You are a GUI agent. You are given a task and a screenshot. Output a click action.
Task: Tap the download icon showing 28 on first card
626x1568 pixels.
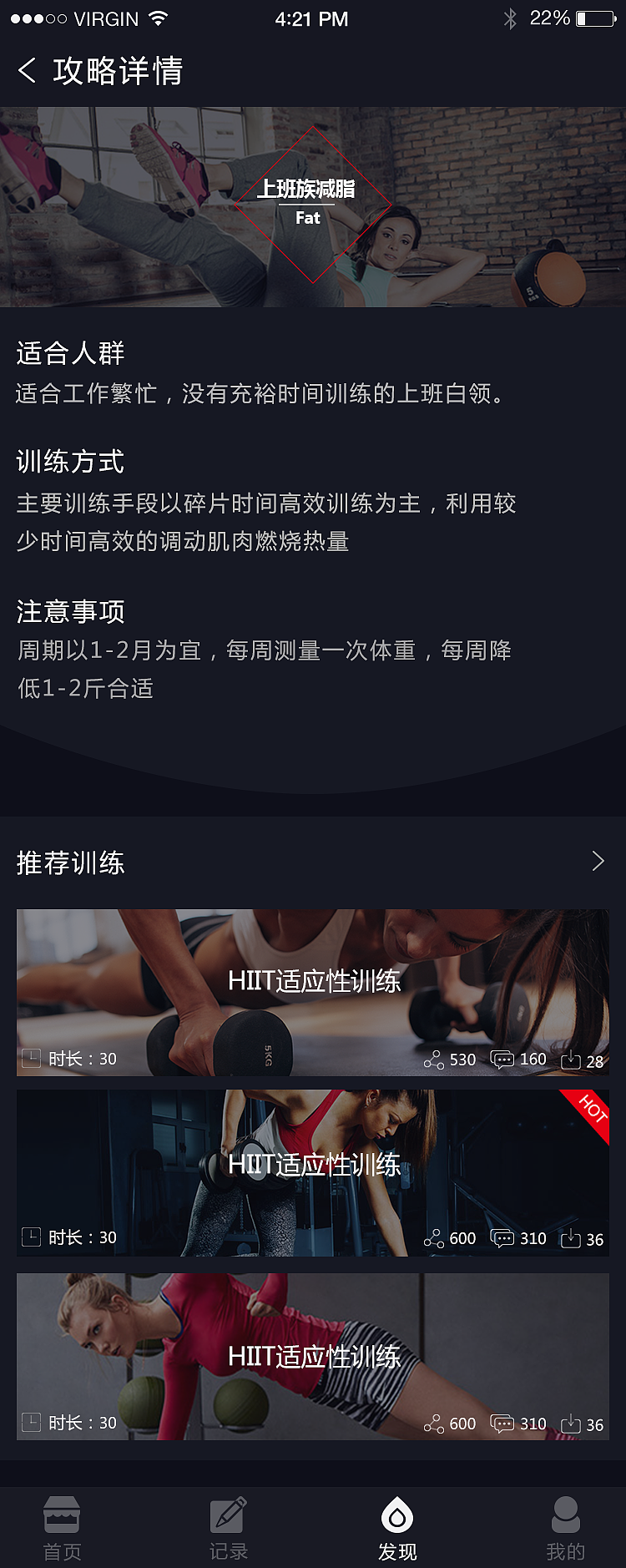[571, 1059]
